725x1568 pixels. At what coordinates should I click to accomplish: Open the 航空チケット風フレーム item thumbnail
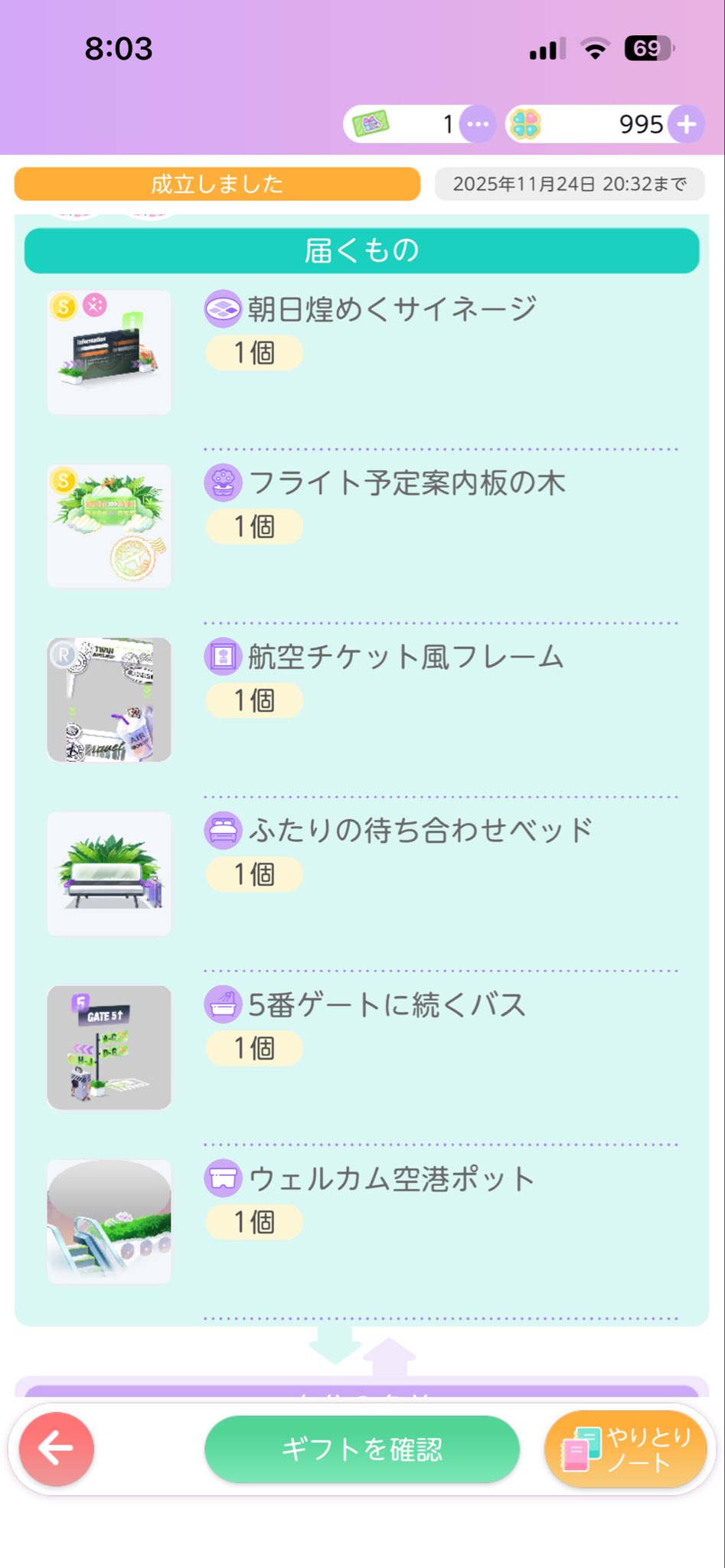click(x=109, y=700)
